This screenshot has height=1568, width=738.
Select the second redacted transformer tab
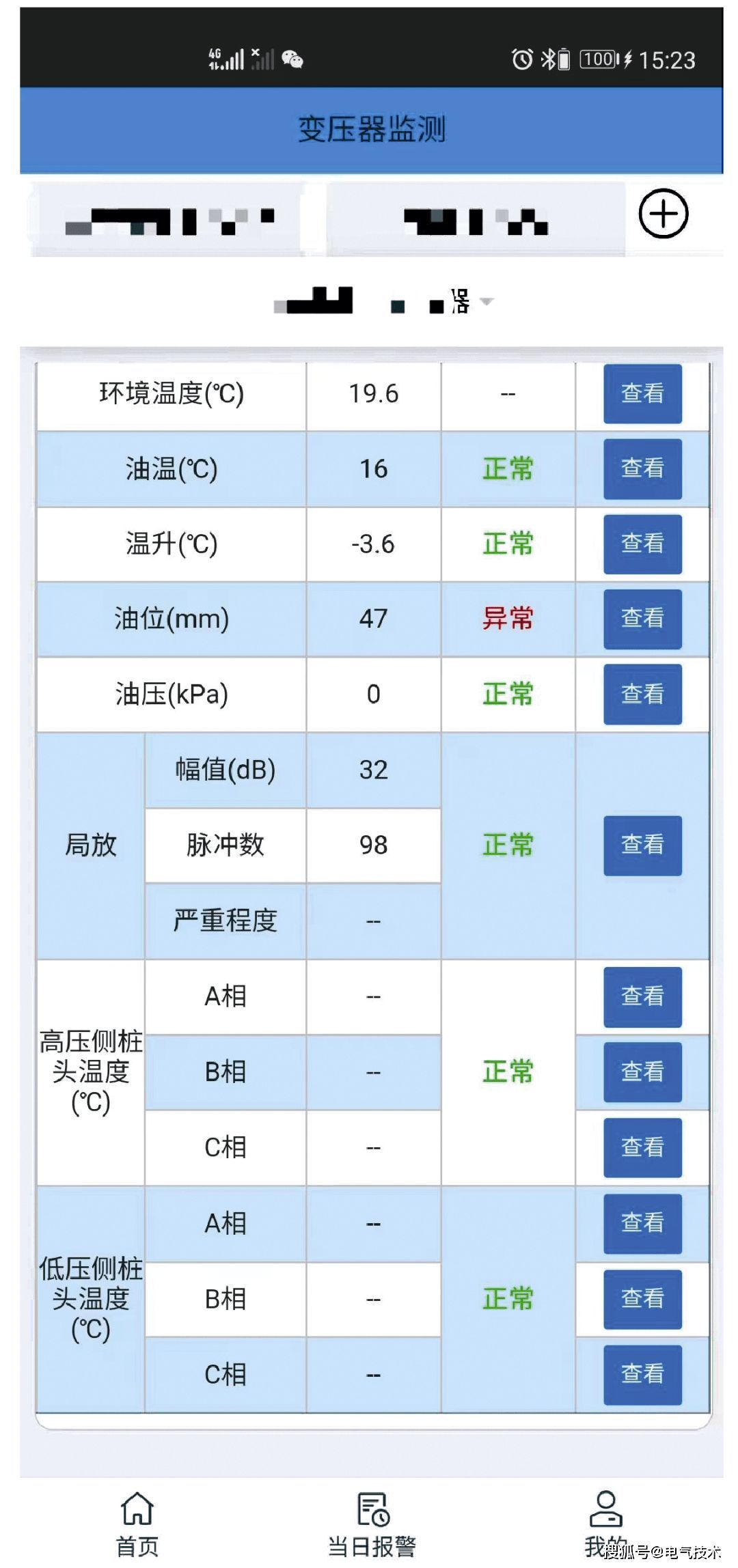coord(475,220)
